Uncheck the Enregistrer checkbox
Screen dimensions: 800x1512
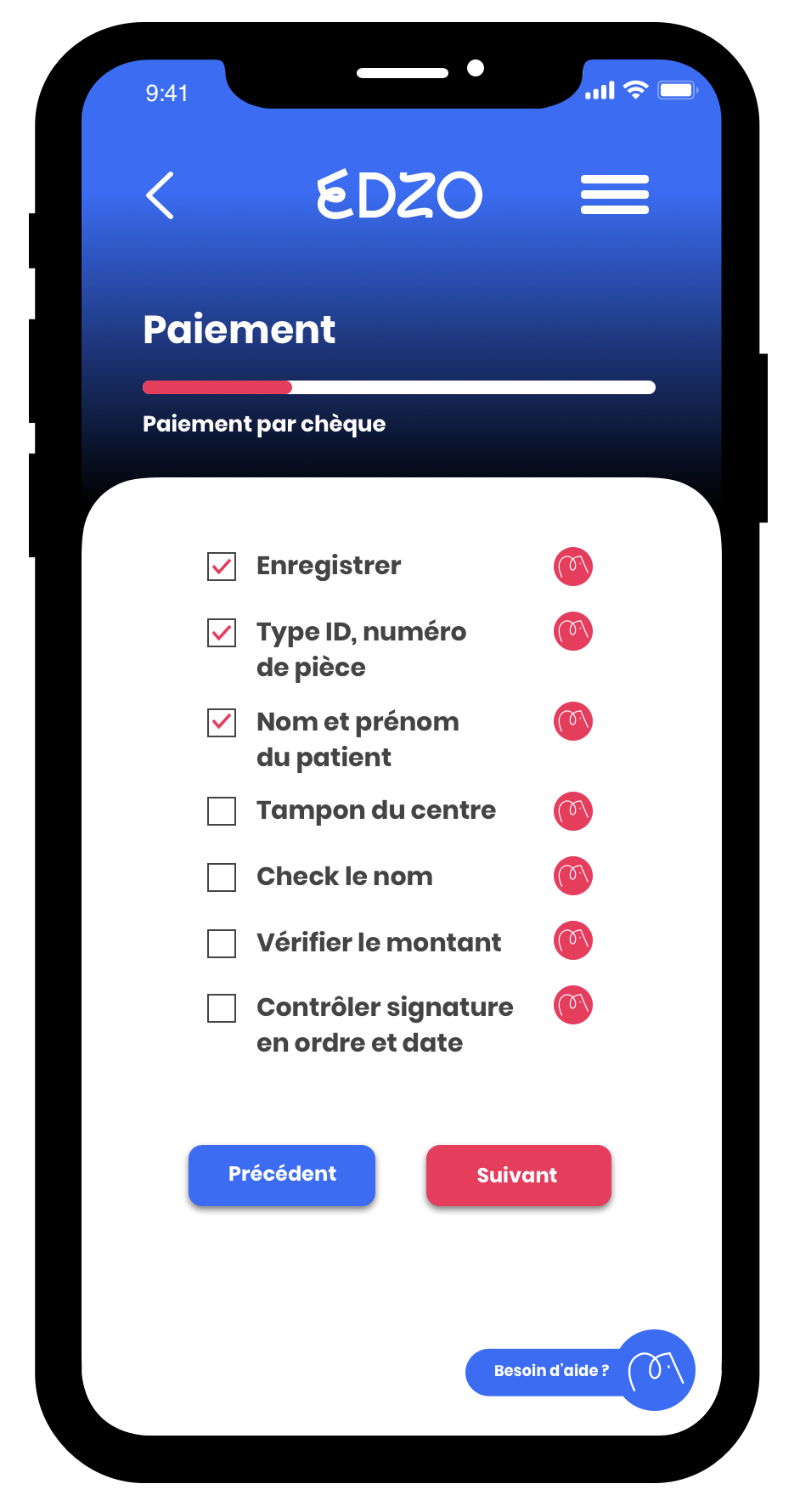222,567
